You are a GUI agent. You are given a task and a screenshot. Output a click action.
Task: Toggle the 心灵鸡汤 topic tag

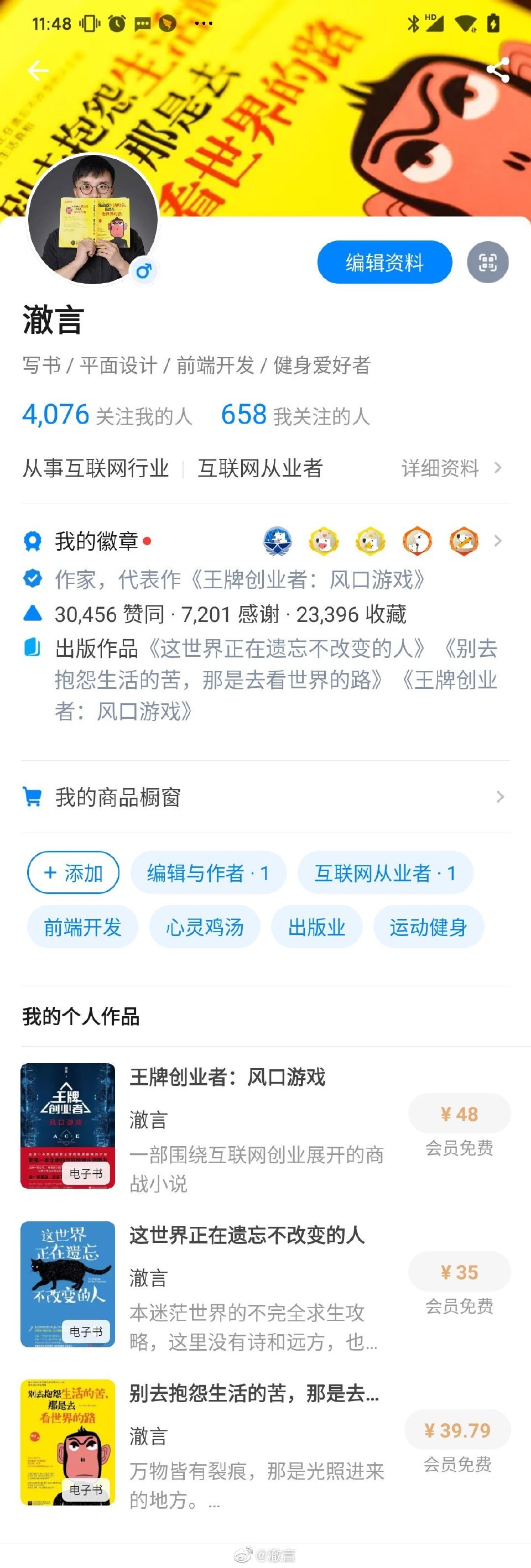pyautogui.click(x=205, y=927)
